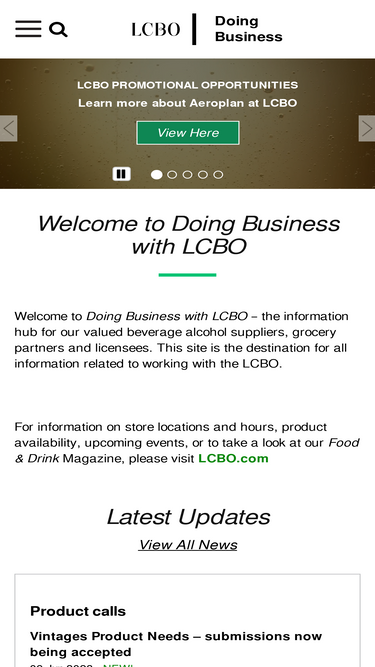The height and width of the screenshot is (667, 375).
Task: Tap the View Here banner button
Action: tap(188, 133)
